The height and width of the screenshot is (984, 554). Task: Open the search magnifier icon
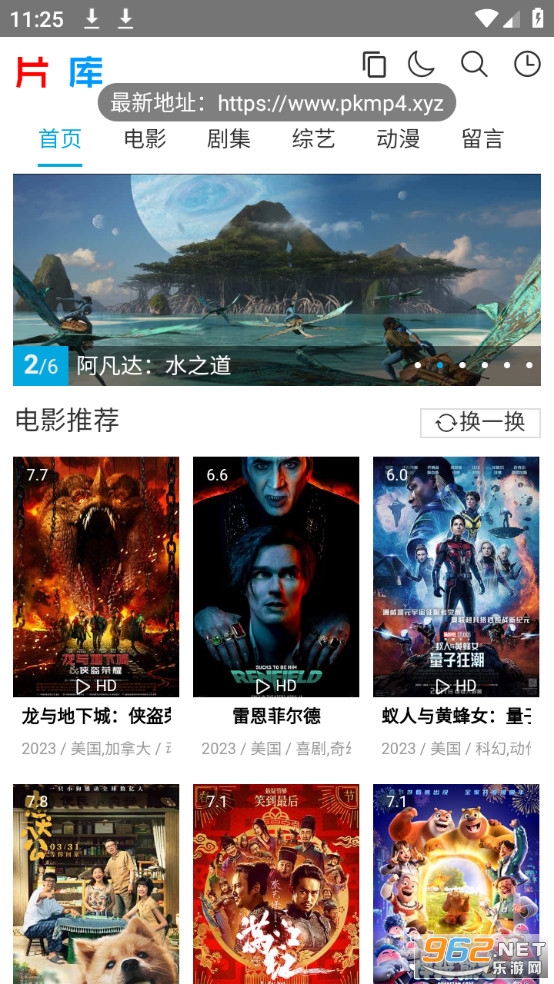click(474, 64)
